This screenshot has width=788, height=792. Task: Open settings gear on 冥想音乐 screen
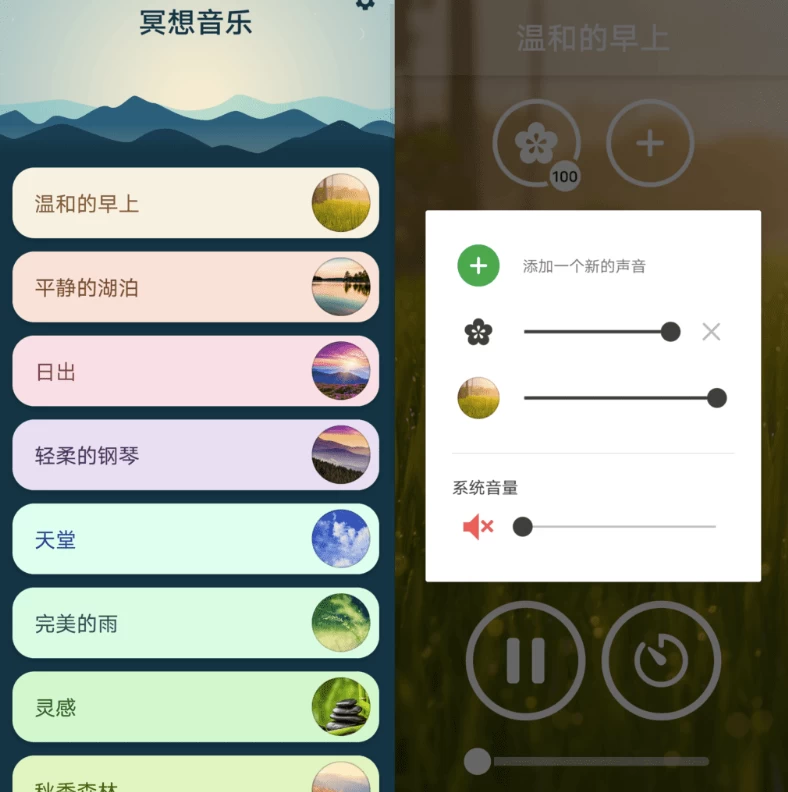point(365,4)
